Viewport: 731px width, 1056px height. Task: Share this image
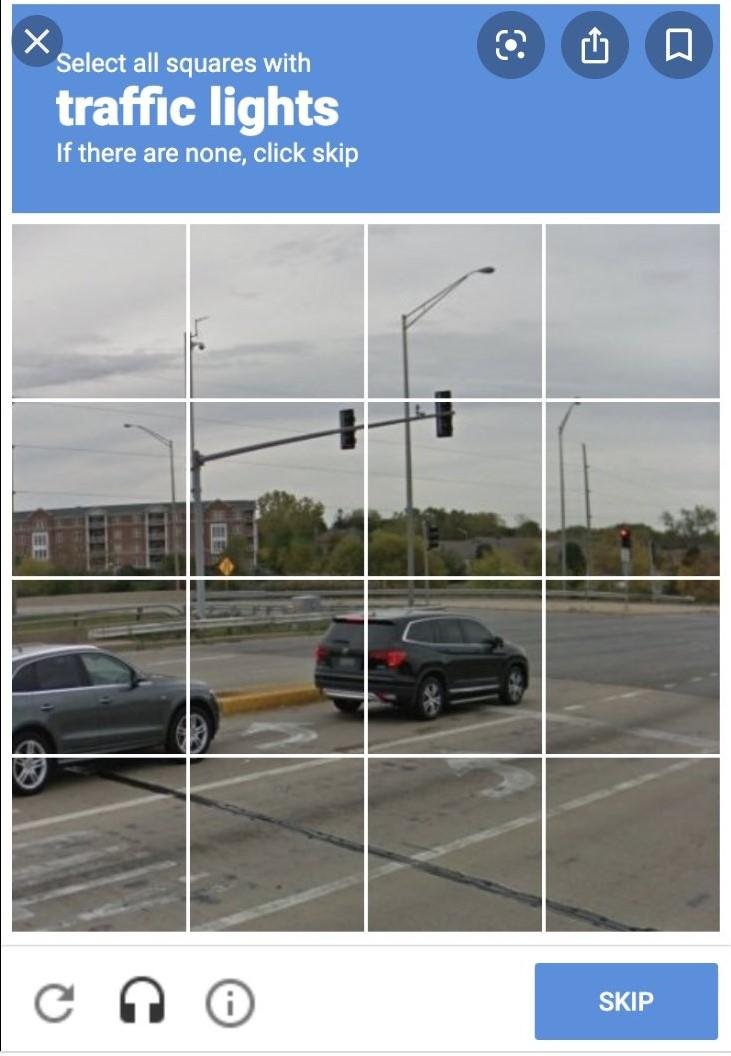pos(595,45)
